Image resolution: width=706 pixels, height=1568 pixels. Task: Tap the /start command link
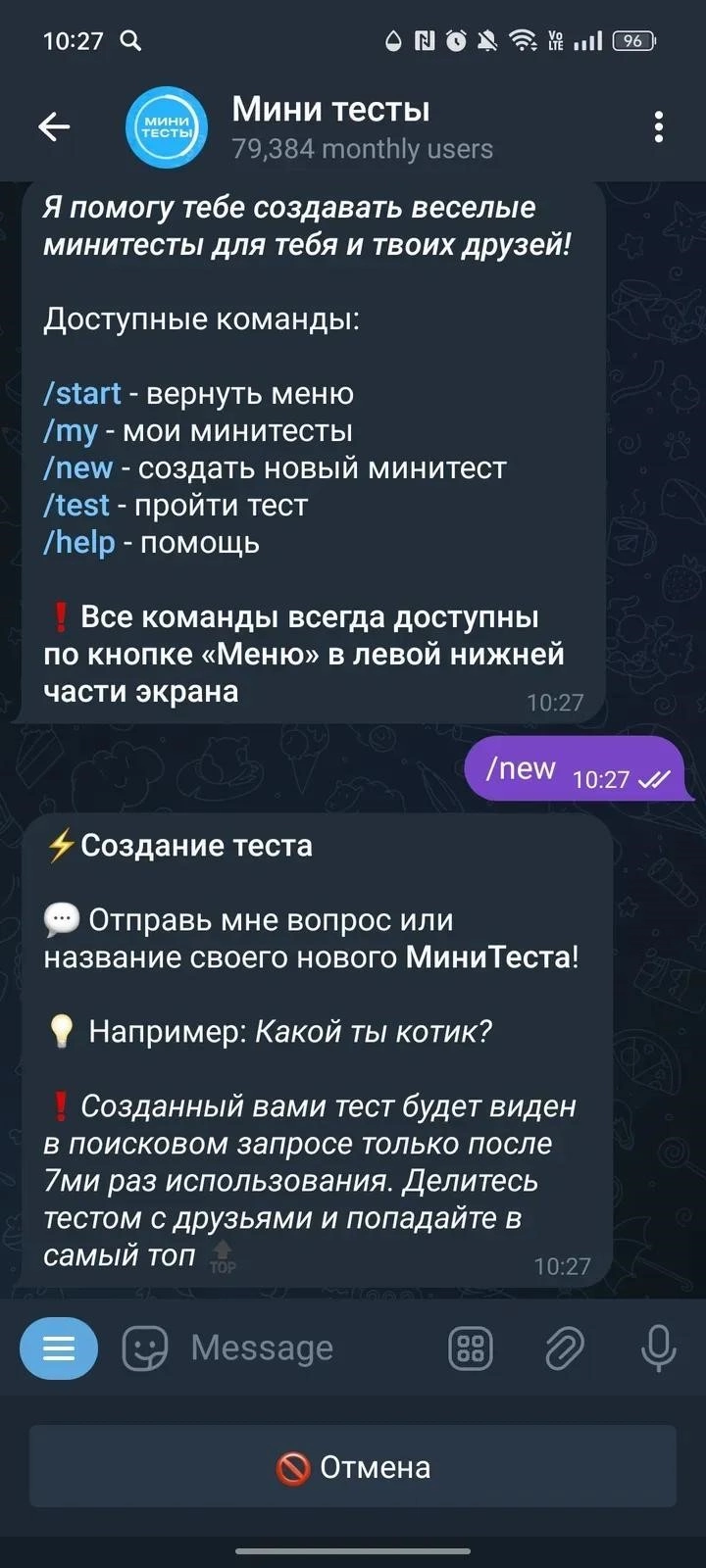(x=82, y=394)
